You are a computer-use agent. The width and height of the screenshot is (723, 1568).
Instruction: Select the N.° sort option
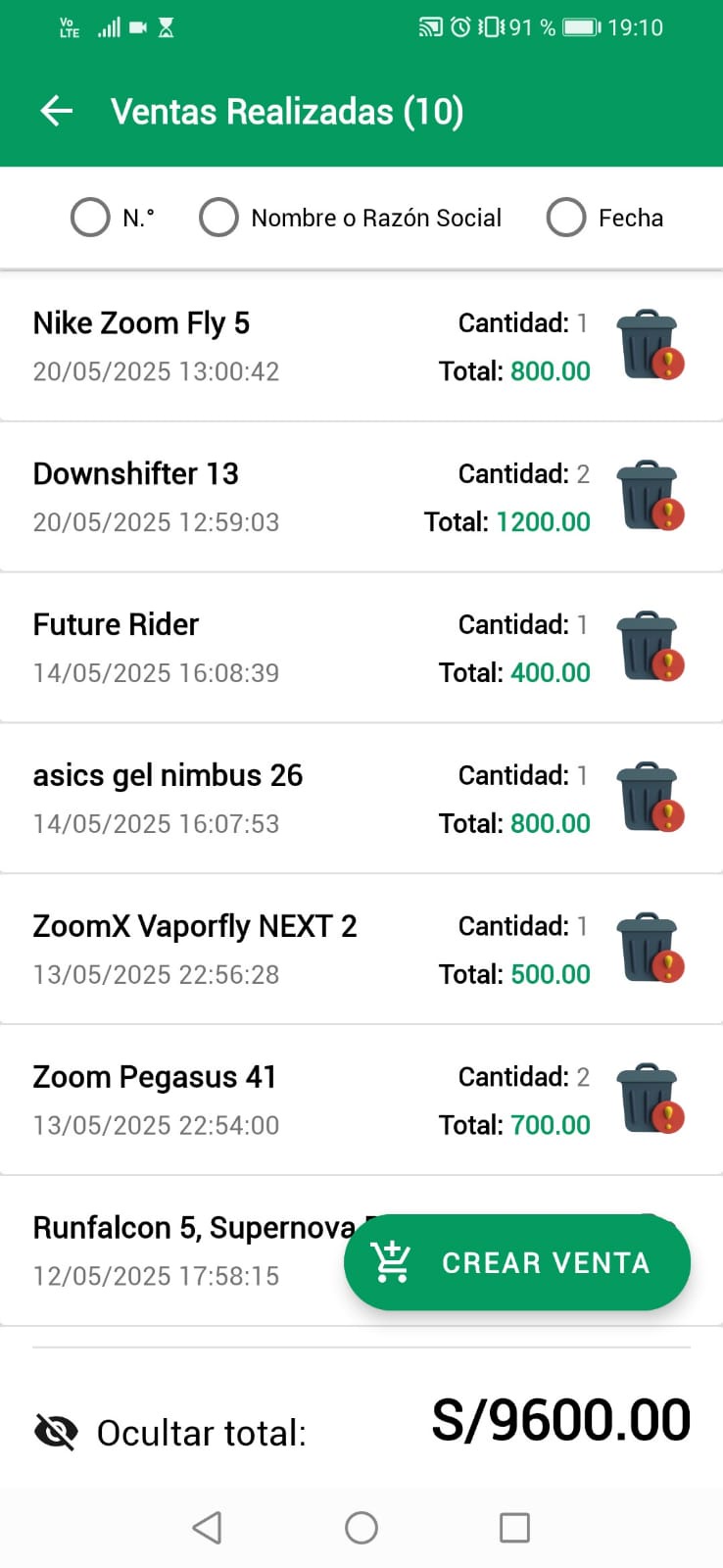point(90,218)
